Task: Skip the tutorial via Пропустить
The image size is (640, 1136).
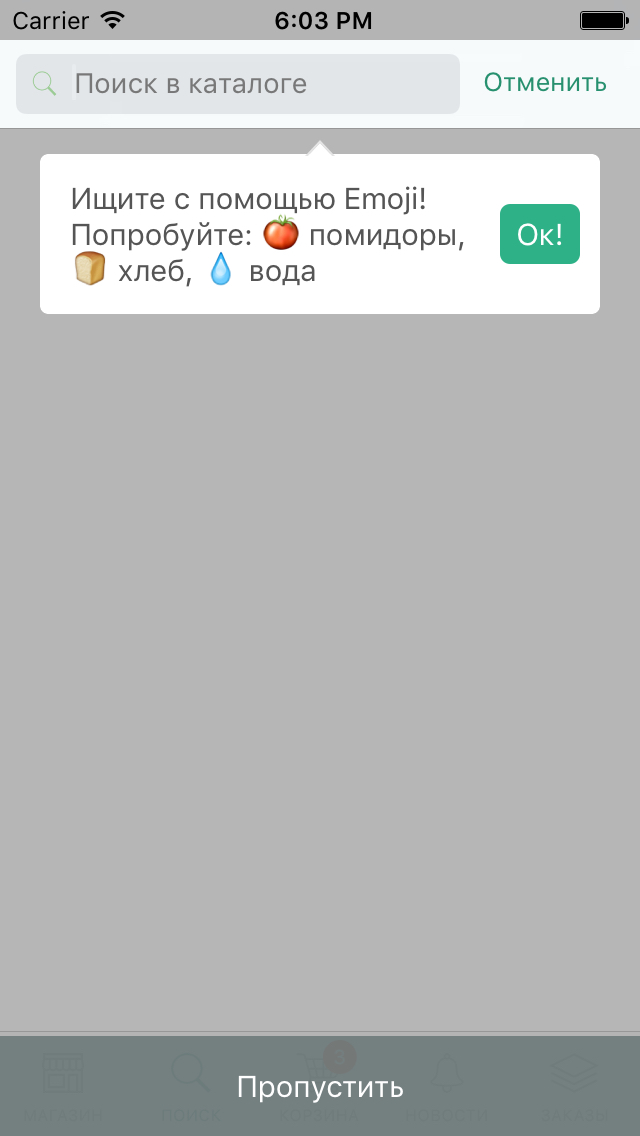Action: [x=320, y=1087]
